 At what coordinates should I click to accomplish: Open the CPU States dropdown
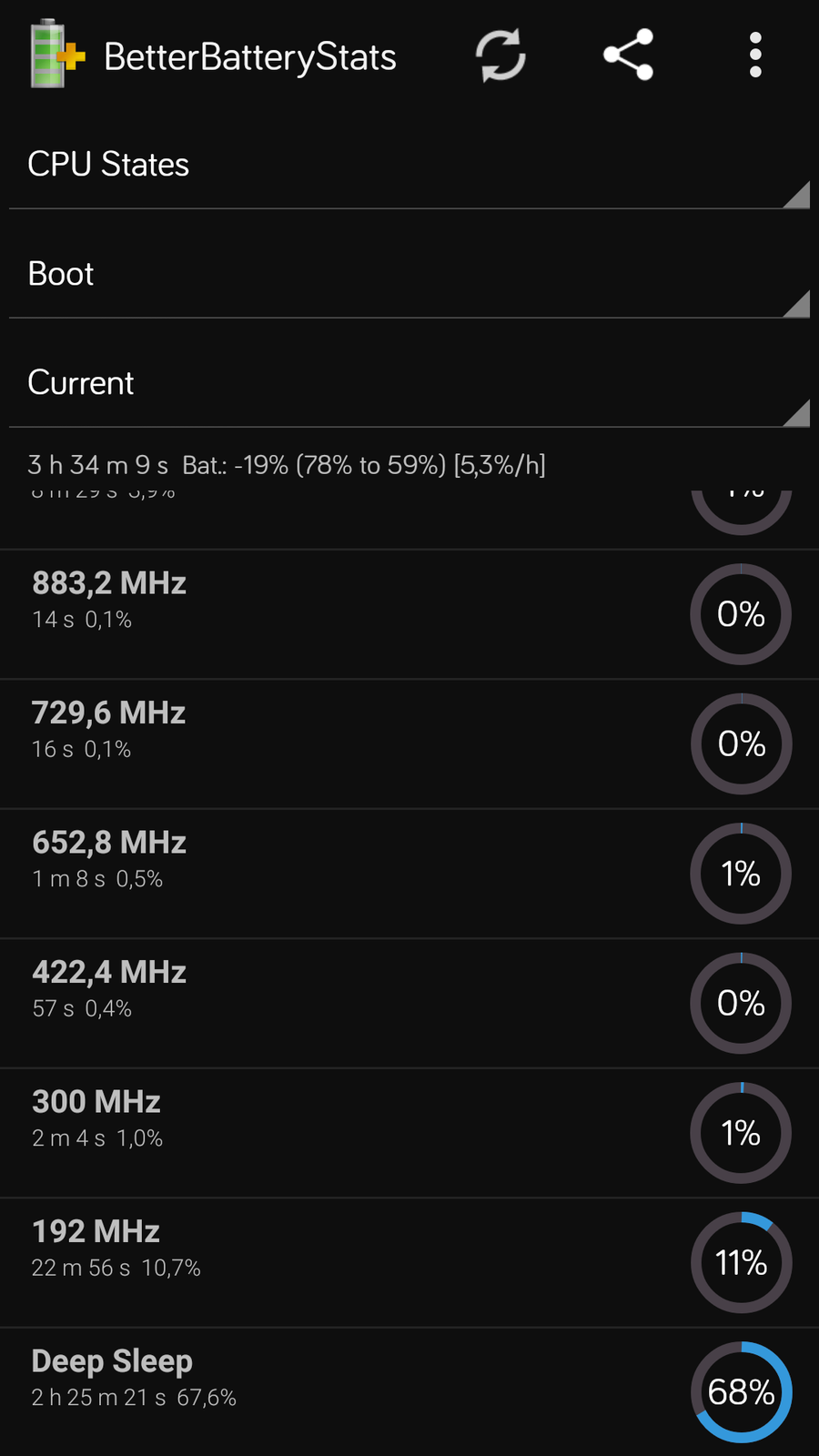409,166
